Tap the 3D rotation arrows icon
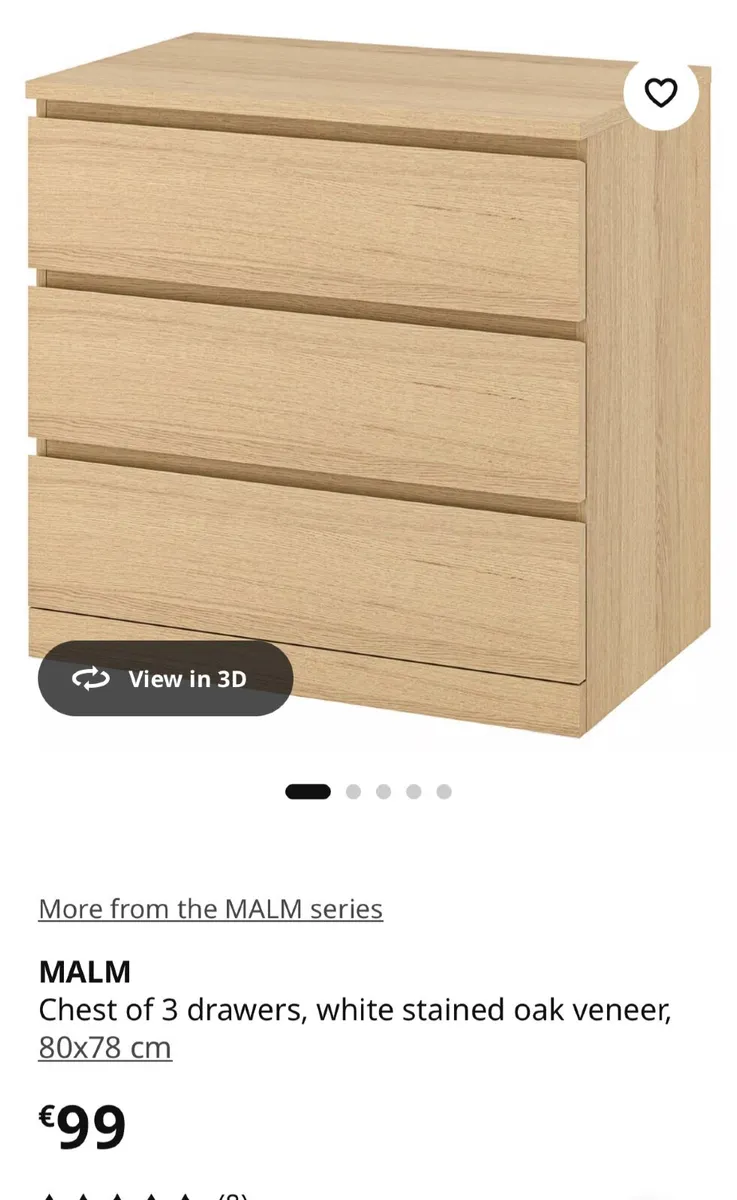The image size is (737, 1200). [x=91, y=679]
